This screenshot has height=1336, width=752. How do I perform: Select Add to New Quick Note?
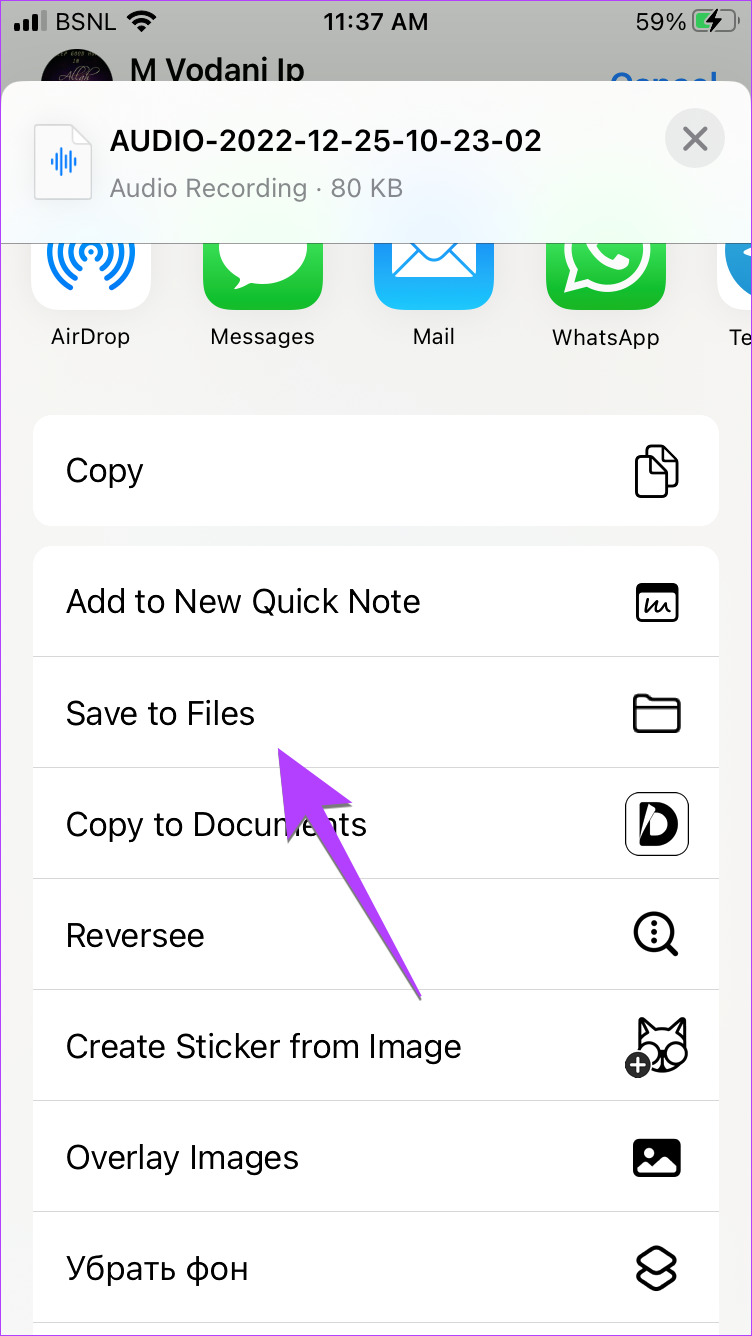(376, 602)
